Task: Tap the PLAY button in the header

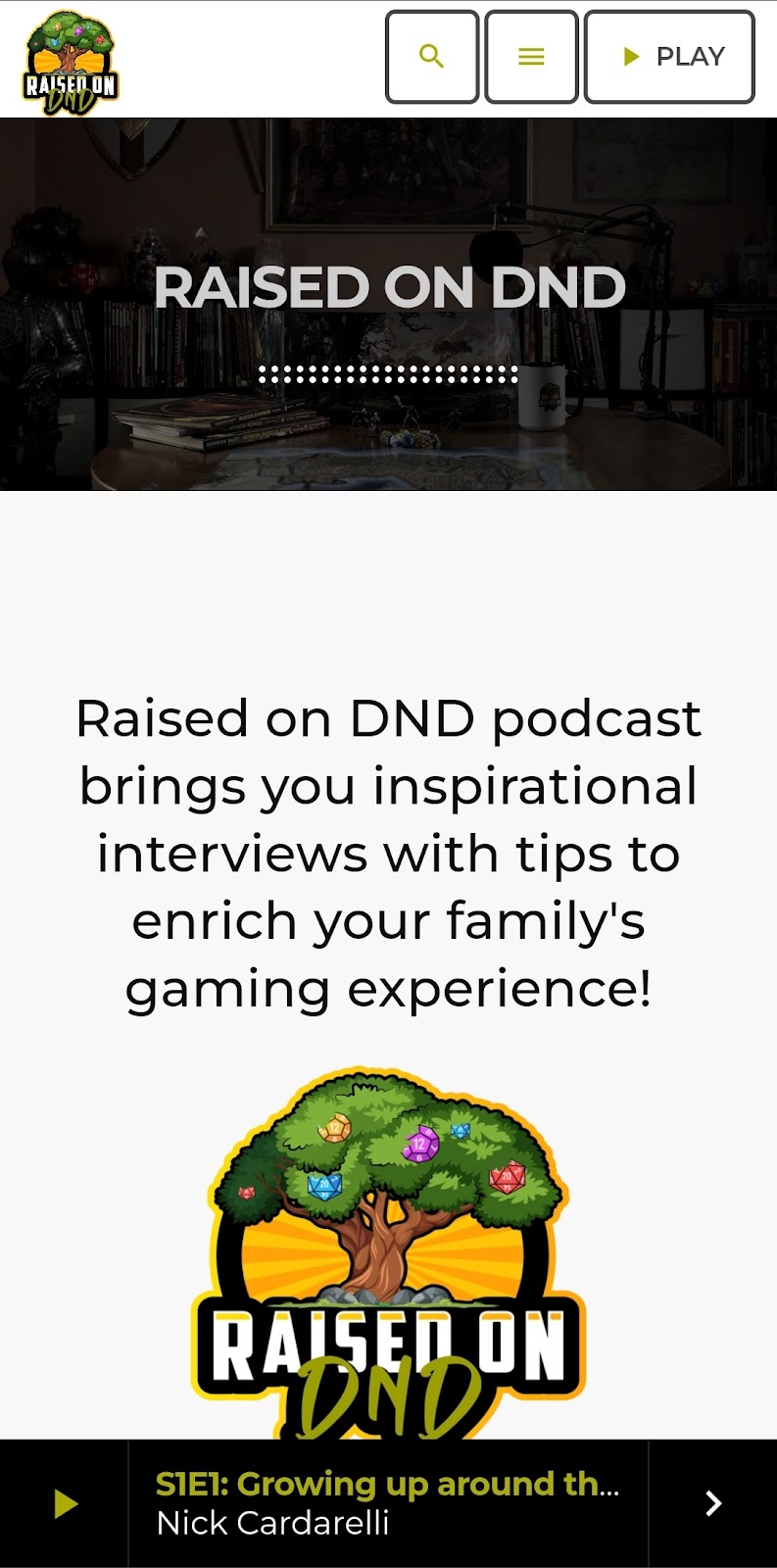Action: (669, 57)
